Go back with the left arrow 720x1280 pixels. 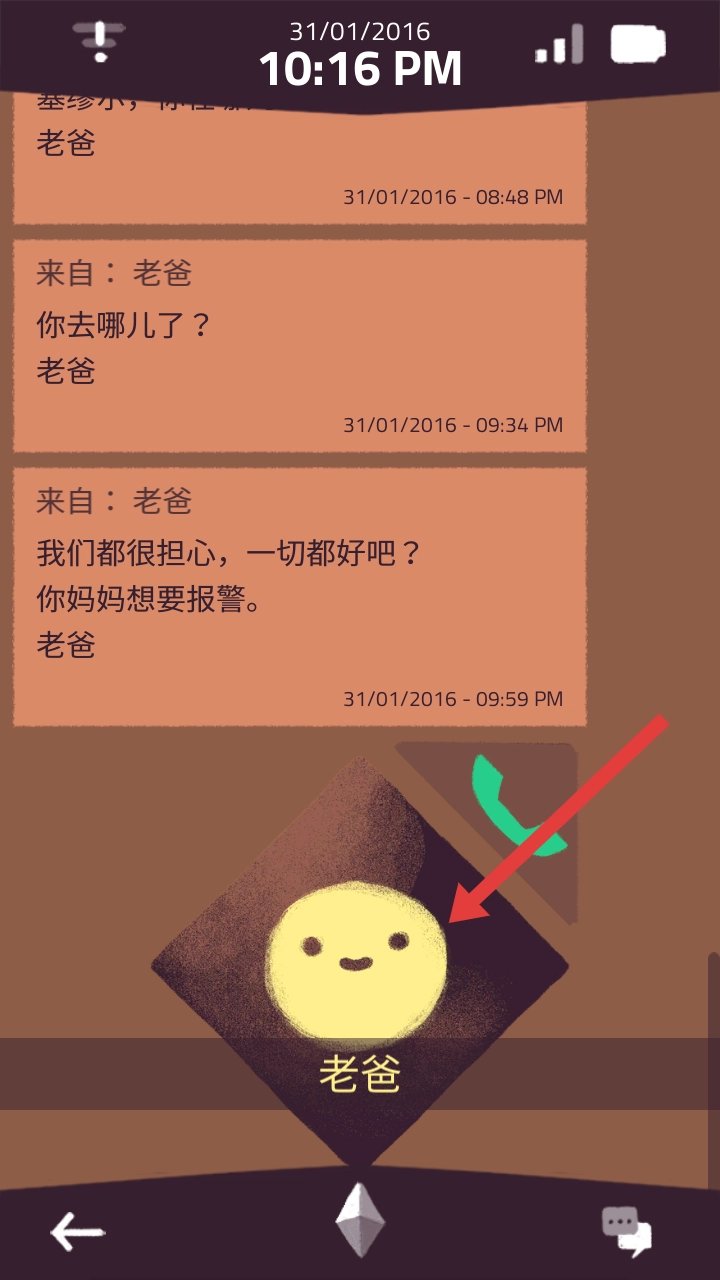coord(77,1232)
